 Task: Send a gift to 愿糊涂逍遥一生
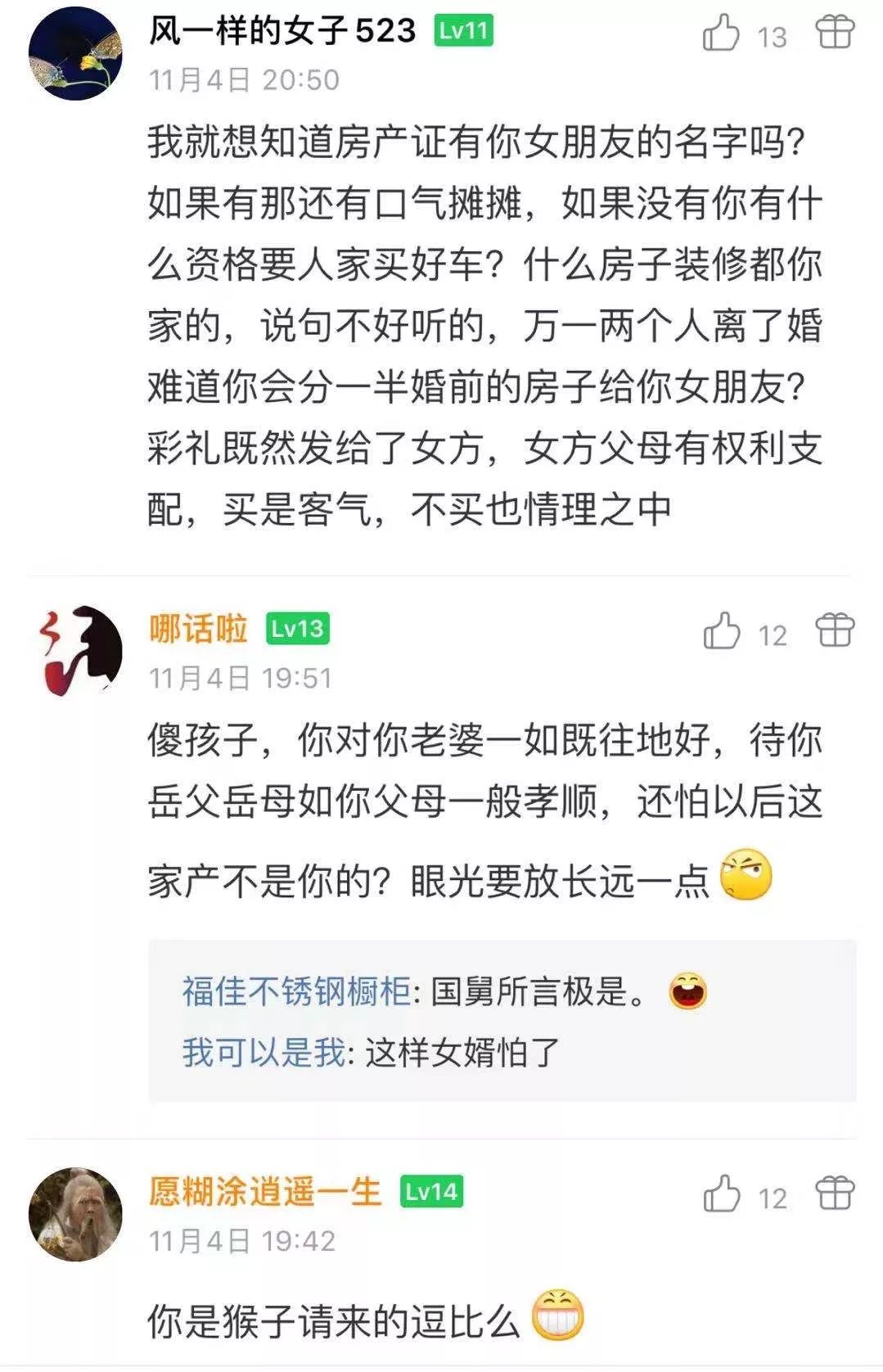click(x=835, y=1193)
